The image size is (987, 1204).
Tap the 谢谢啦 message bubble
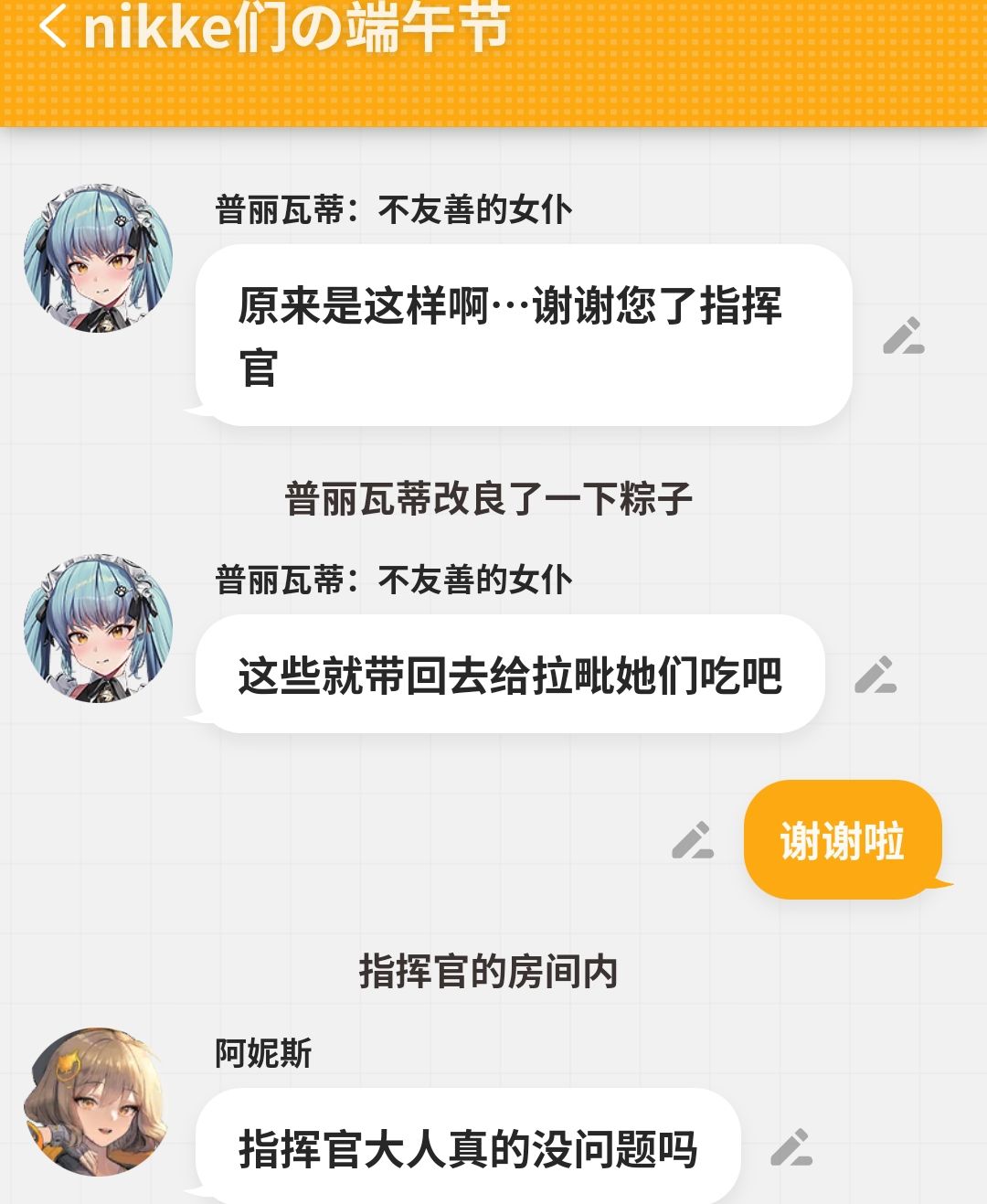[842, 840]
